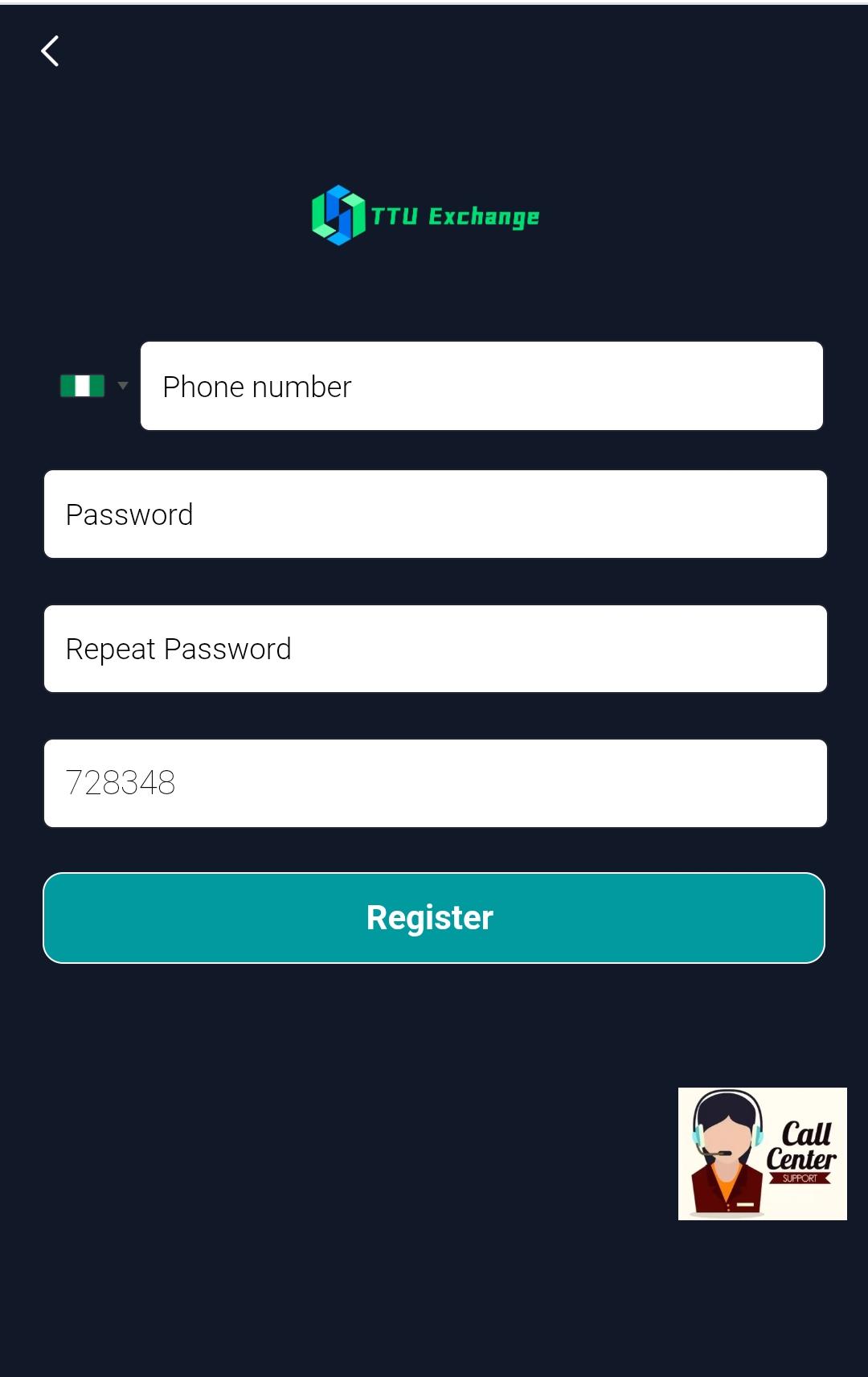Select the Repeat Password field
The image size is (868, 1377).
coord(434,648)
